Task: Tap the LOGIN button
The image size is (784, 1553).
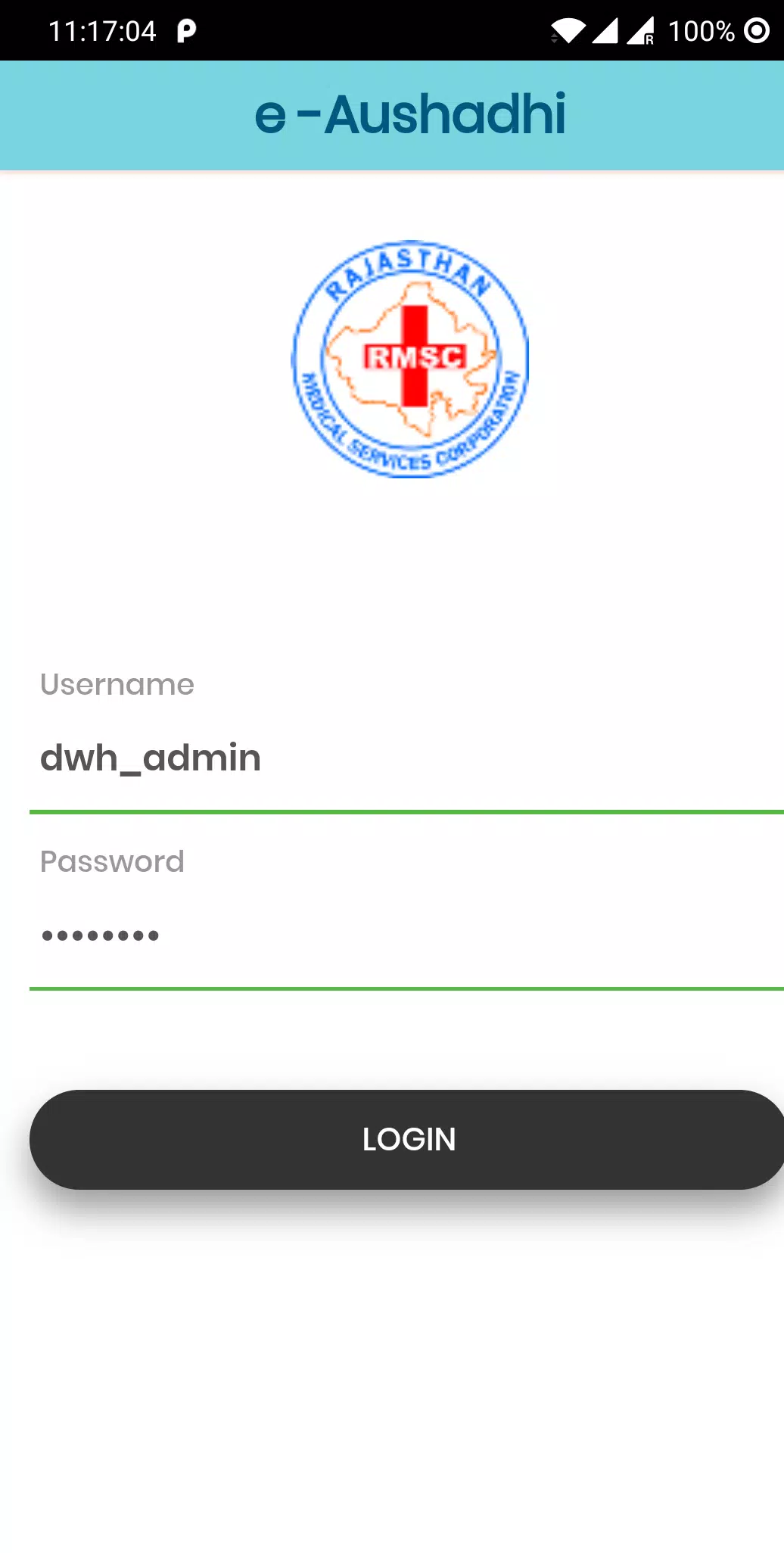Action: click(x=407, y=1139)
